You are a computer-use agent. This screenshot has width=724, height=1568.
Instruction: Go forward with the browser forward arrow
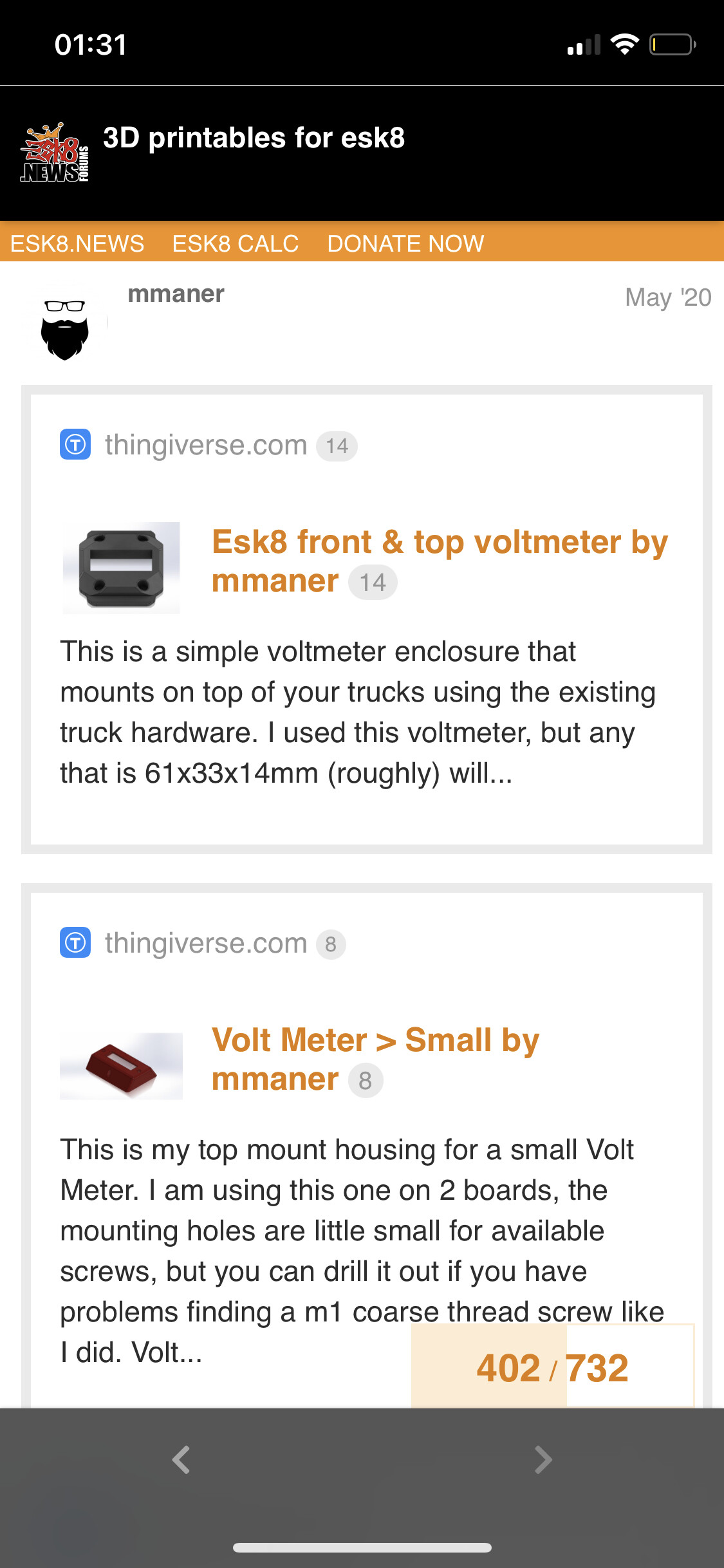point(543,1460)
